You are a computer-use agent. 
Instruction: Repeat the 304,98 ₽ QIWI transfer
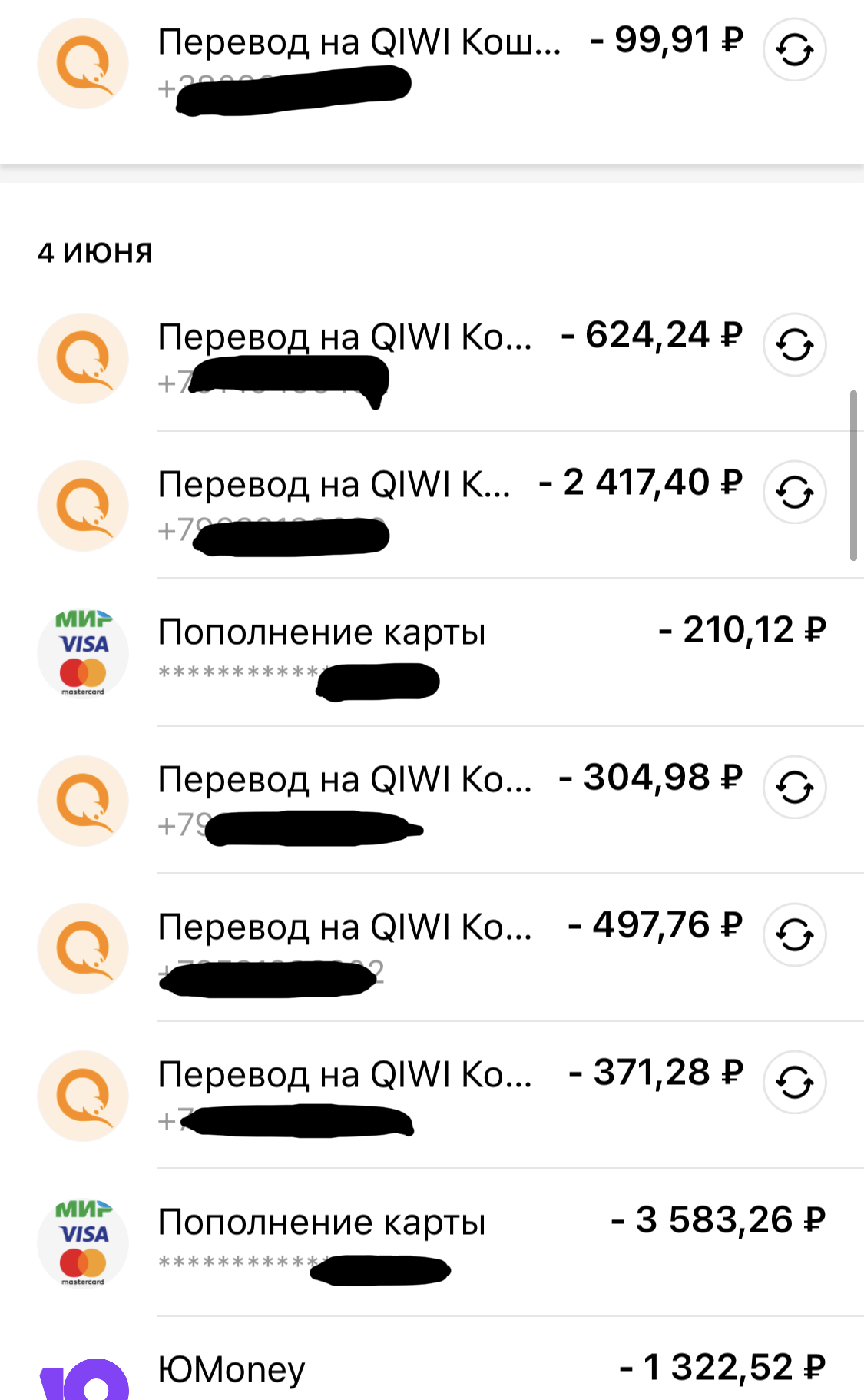pos(794,787)
